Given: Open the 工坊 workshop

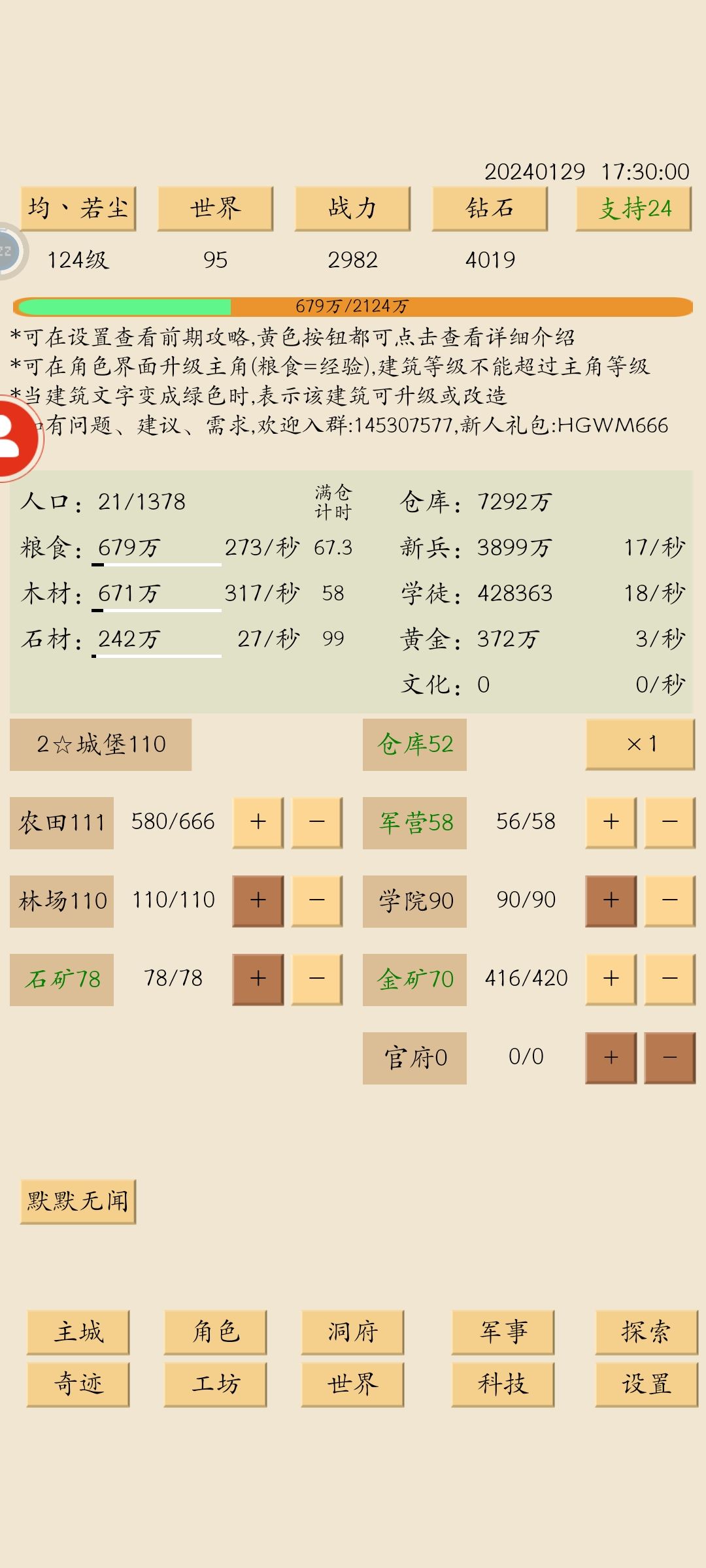Looking at the screenshot, I should [x=215, y=1384].
